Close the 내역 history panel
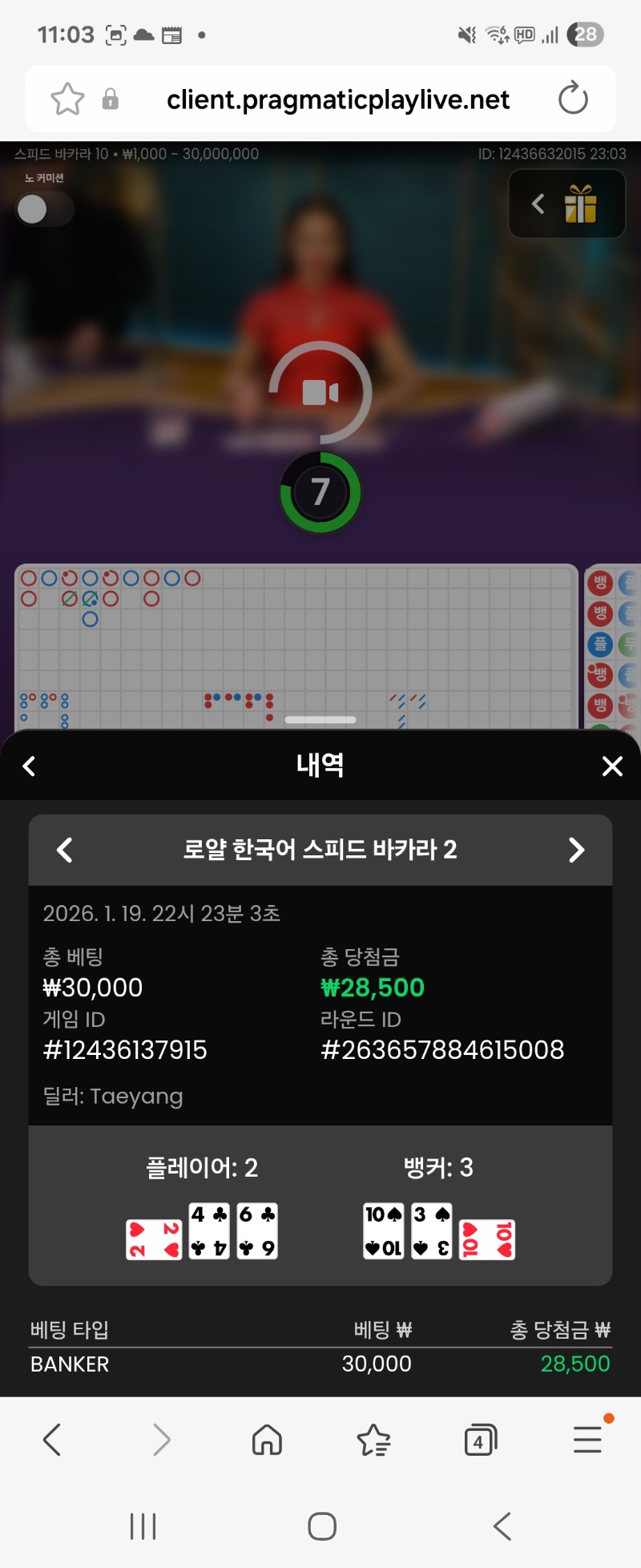641x1568 pixels. pyautogui.click(x=612, y=766)
